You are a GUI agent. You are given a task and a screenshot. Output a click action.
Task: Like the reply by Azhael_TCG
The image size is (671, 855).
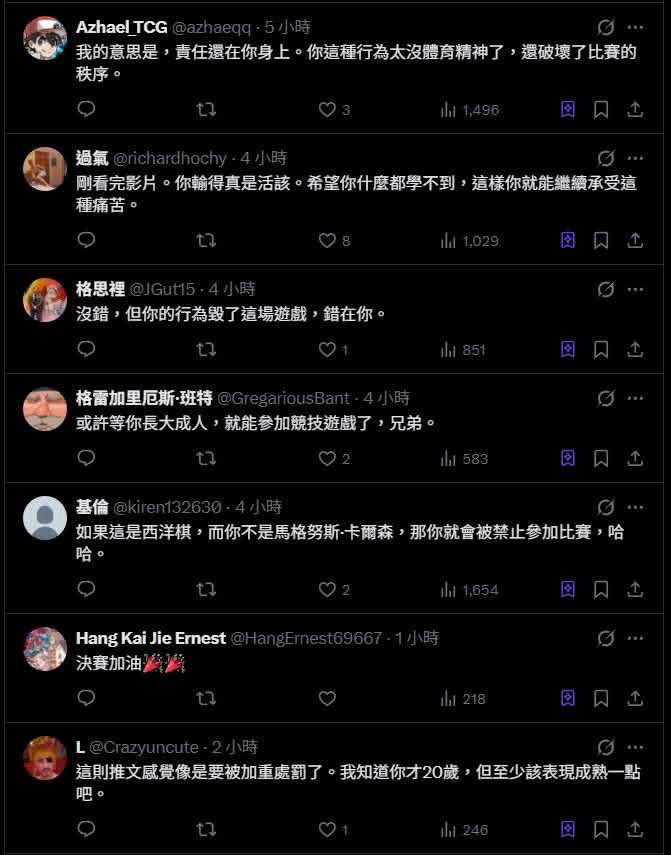click(x=327, y=110)
